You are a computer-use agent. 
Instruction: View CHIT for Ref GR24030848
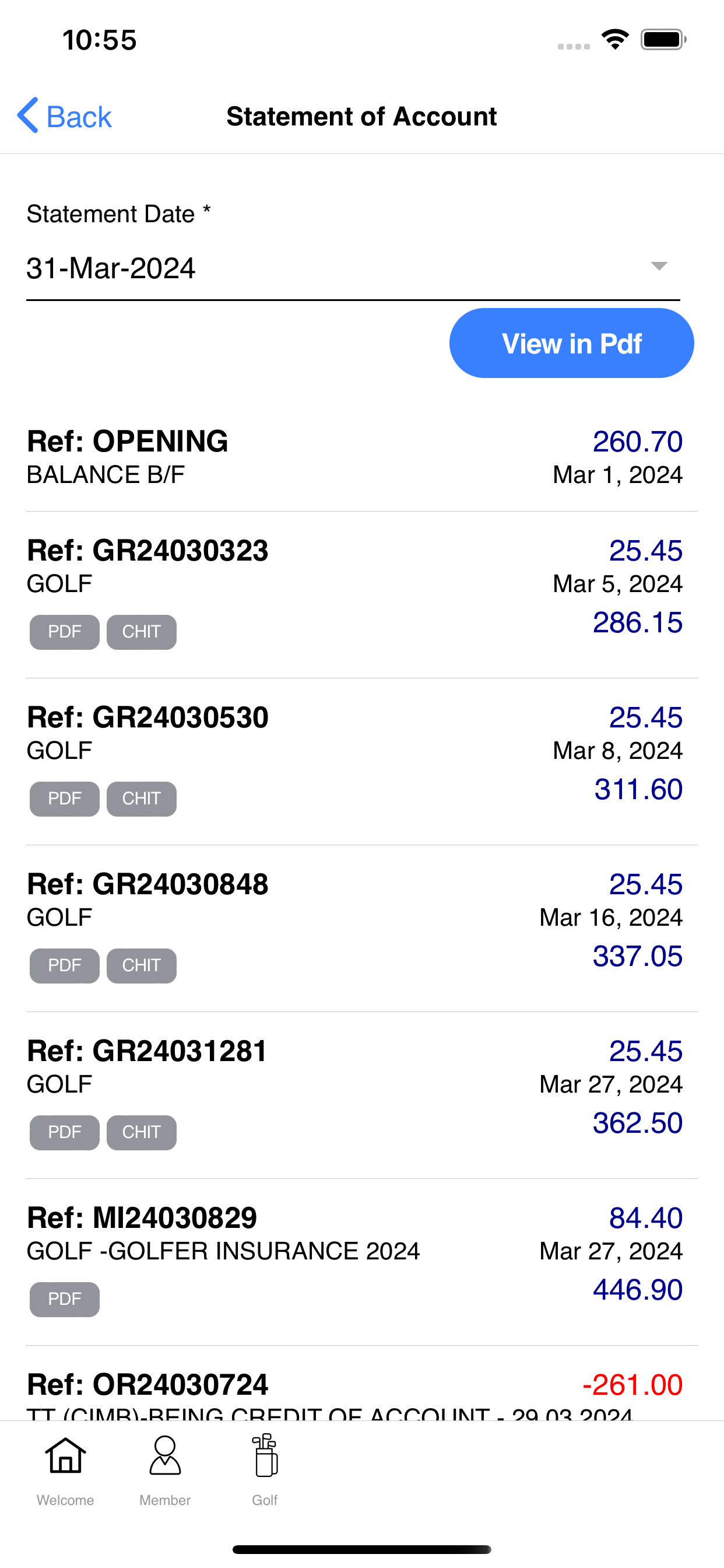tap(141, 965)
